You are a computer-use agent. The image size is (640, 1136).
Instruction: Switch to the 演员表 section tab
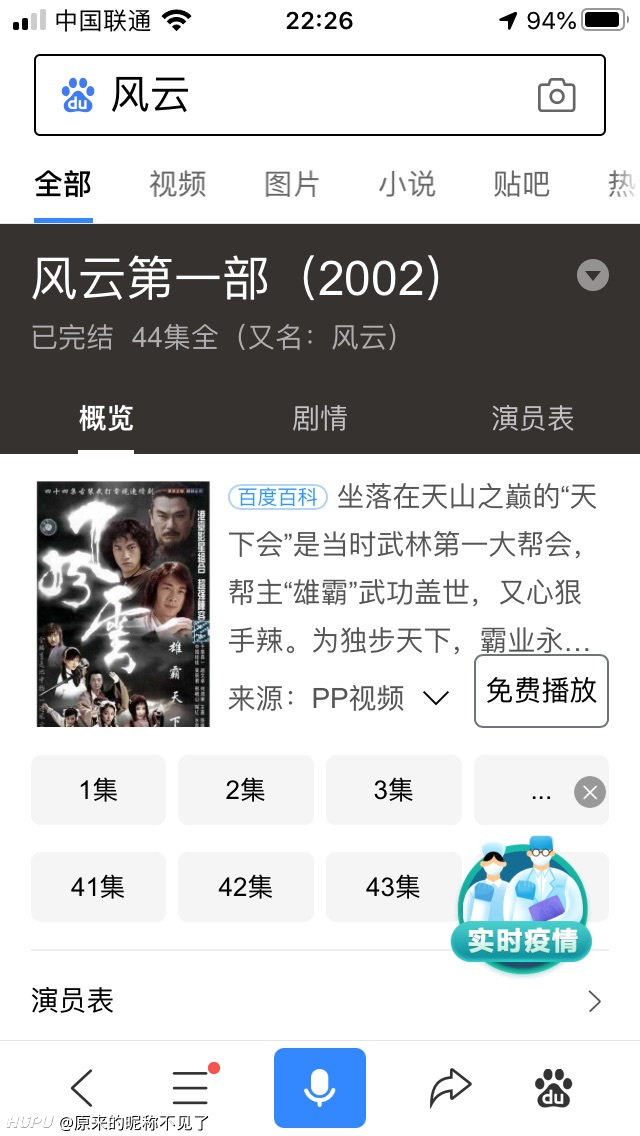click(533, 418)
